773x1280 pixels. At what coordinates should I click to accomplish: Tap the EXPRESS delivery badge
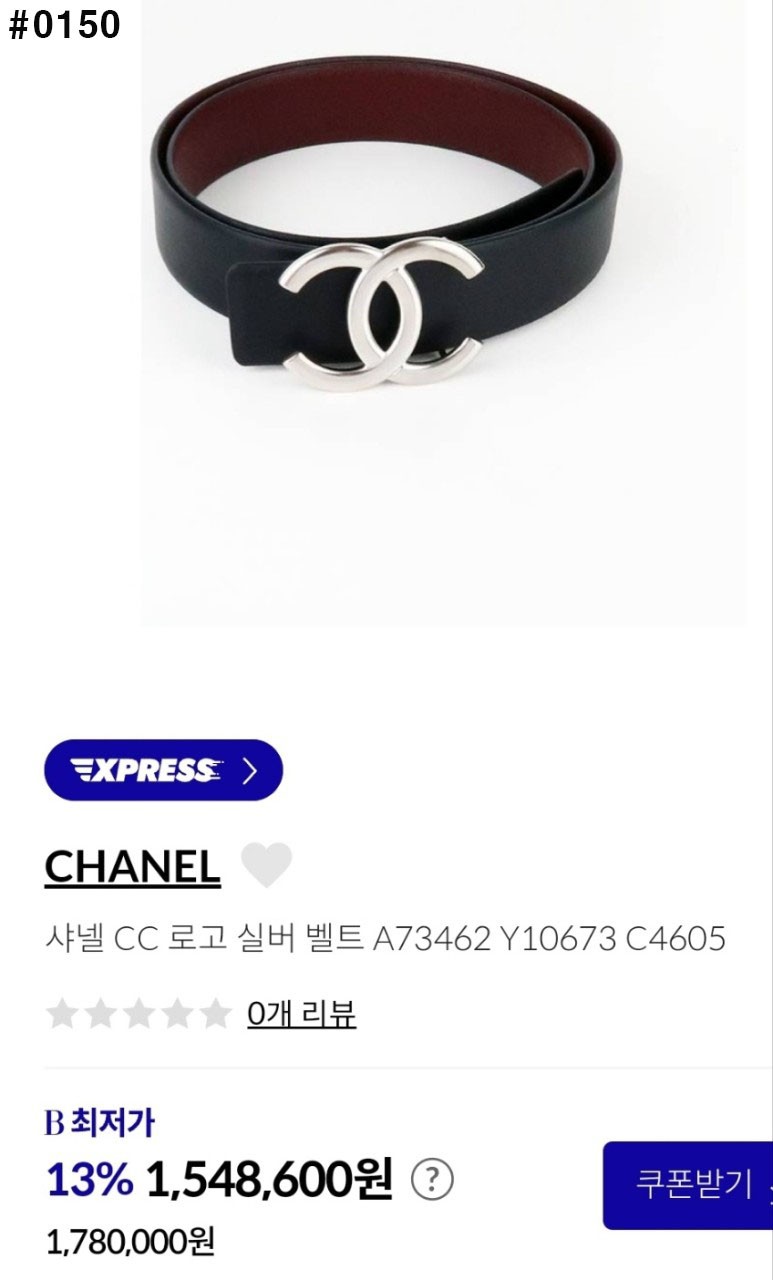[x=163, y=770]
